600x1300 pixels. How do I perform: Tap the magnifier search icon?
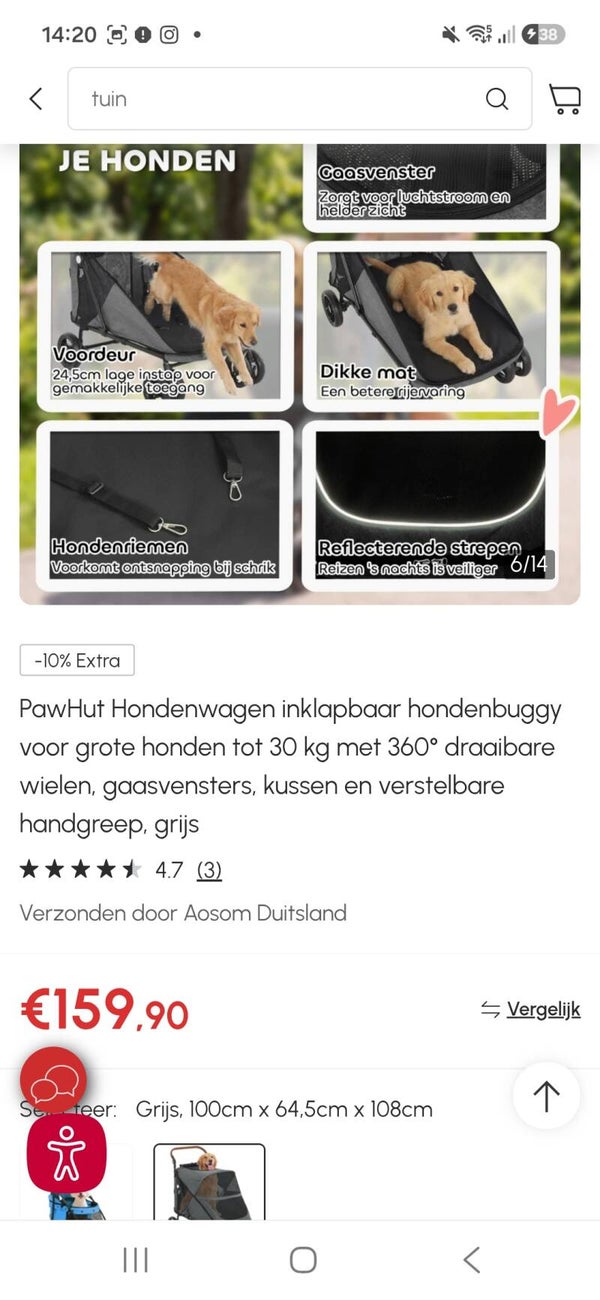(497, 98)
